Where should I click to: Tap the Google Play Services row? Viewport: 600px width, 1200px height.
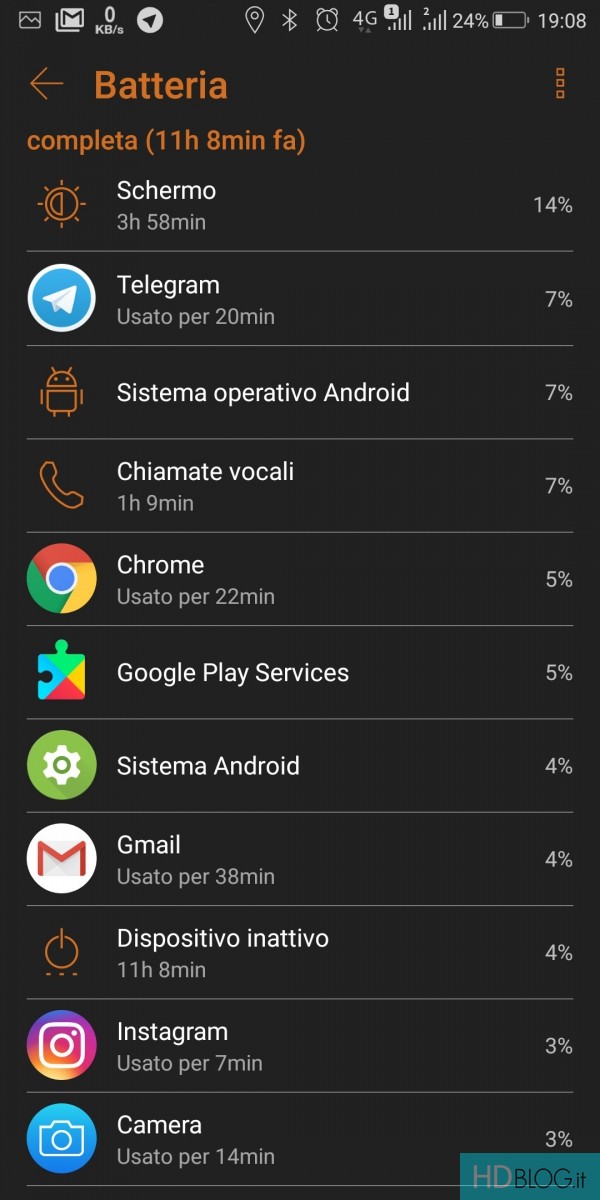coord(300,672)
